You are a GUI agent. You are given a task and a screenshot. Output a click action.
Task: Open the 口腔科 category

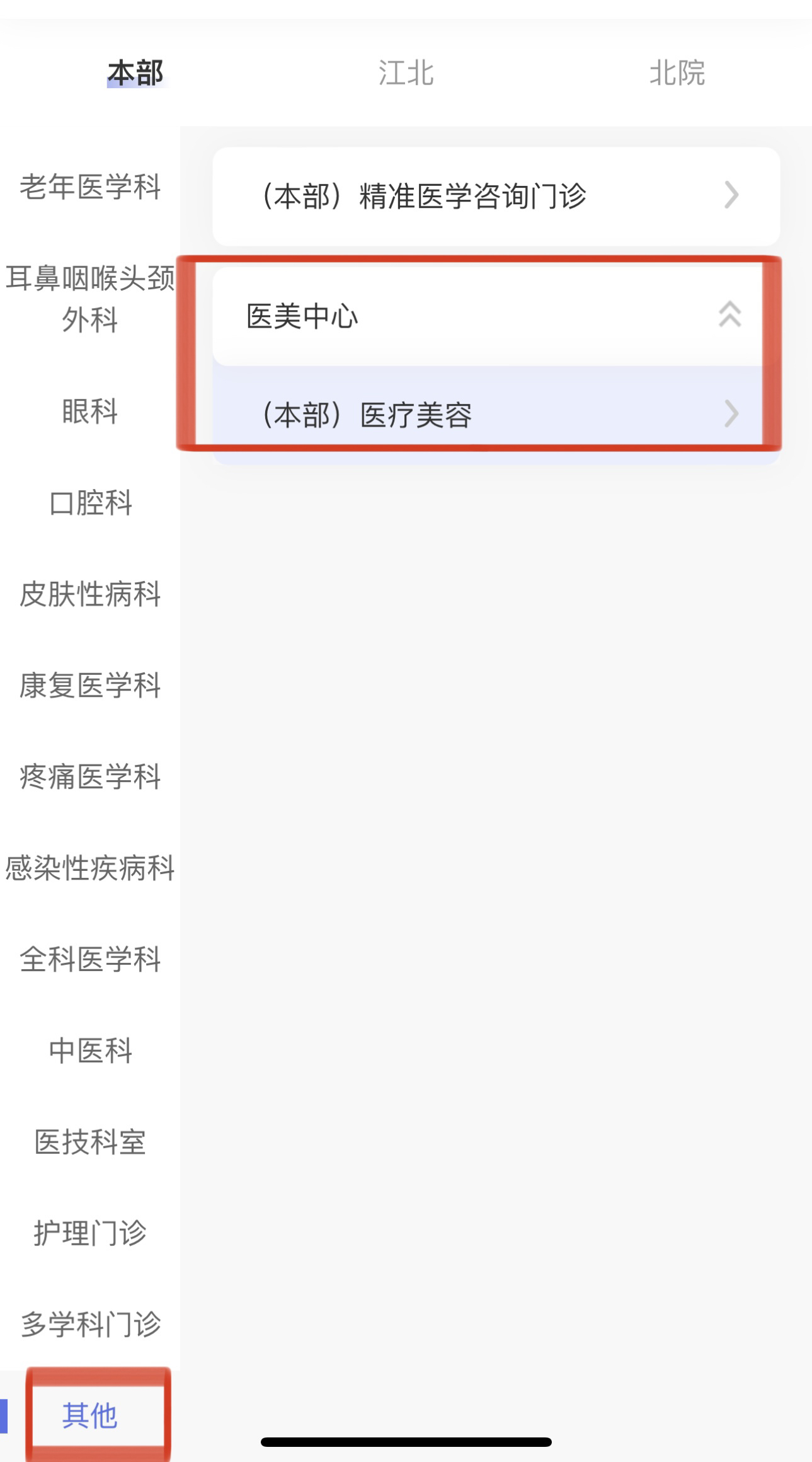[x=90, y=503]
